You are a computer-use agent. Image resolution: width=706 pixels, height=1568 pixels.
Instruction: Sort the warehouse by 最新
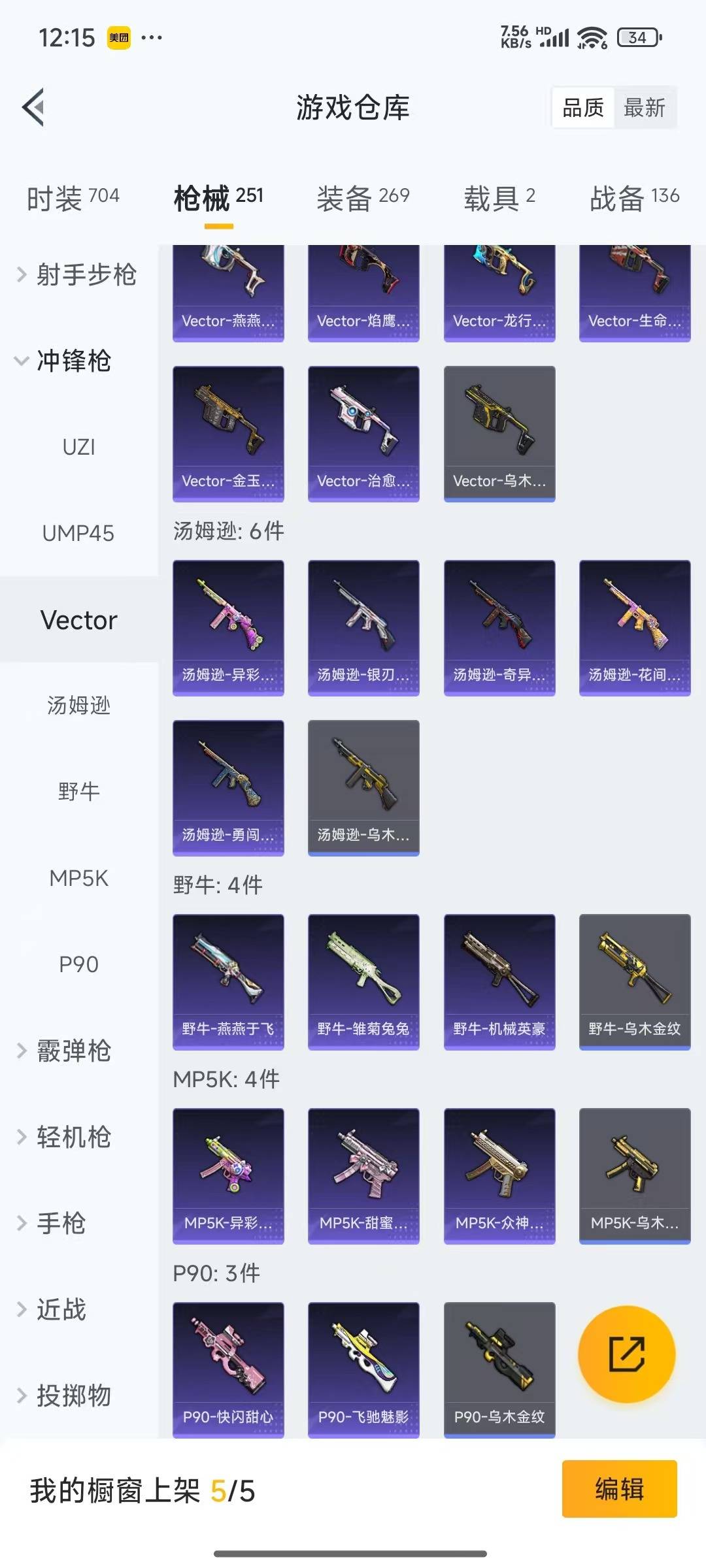(644, 108)
